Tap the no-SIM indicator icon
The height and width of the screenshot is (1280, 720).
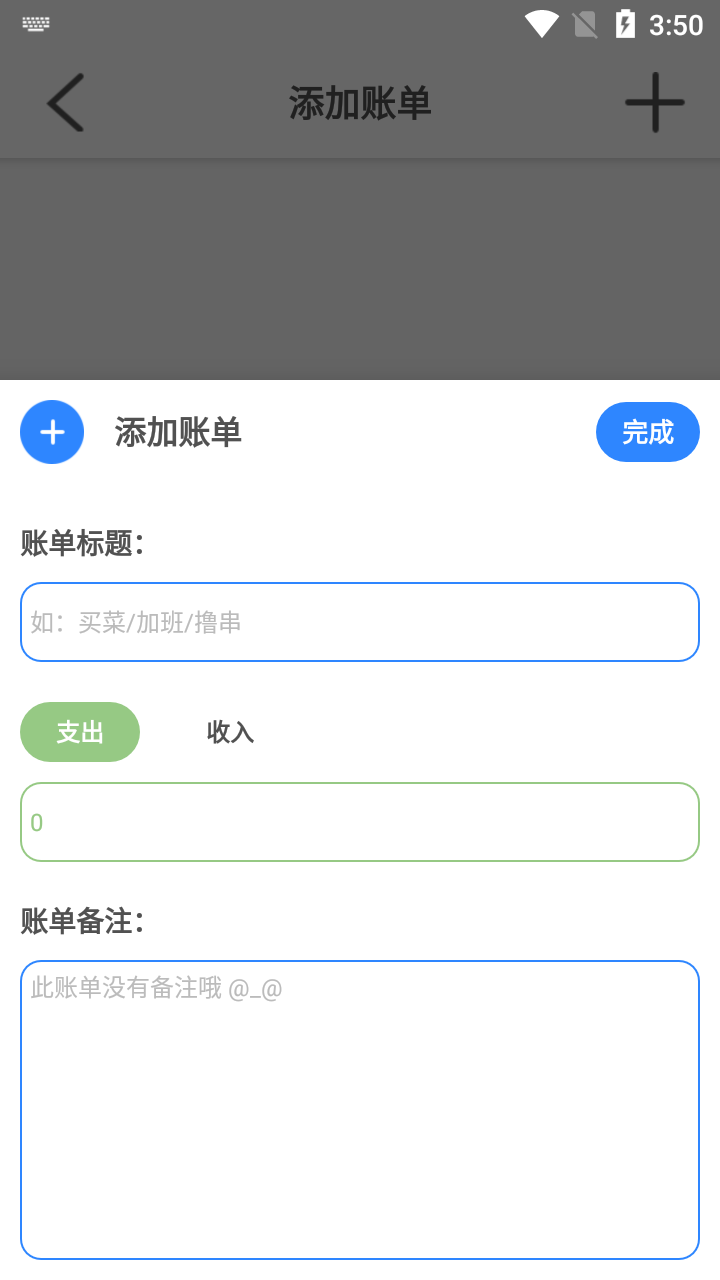[584, 22]
